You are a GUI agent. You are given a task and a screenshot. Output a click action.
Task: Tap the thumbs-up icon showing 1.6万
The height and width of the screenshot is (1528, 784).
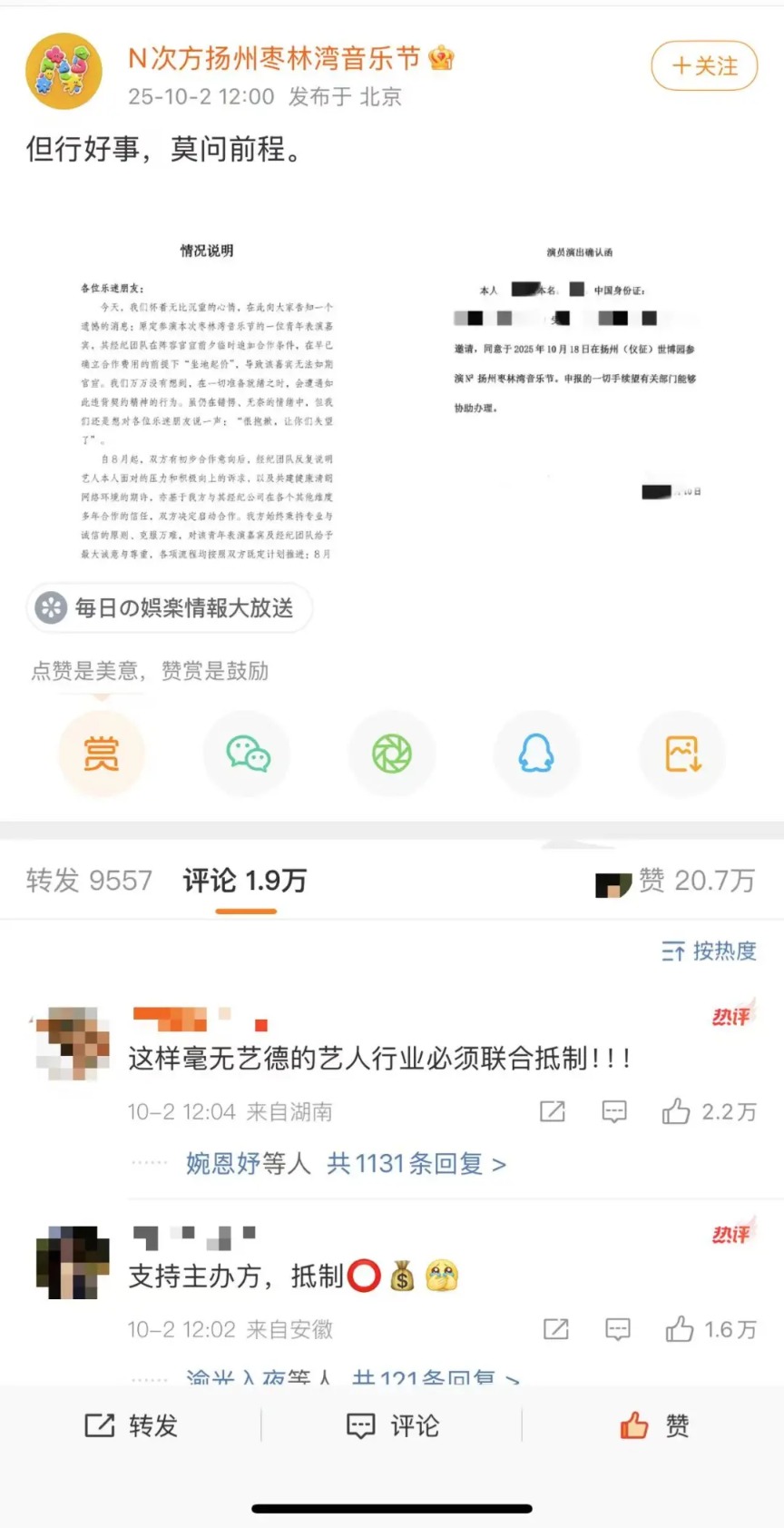coord(677,1329)
